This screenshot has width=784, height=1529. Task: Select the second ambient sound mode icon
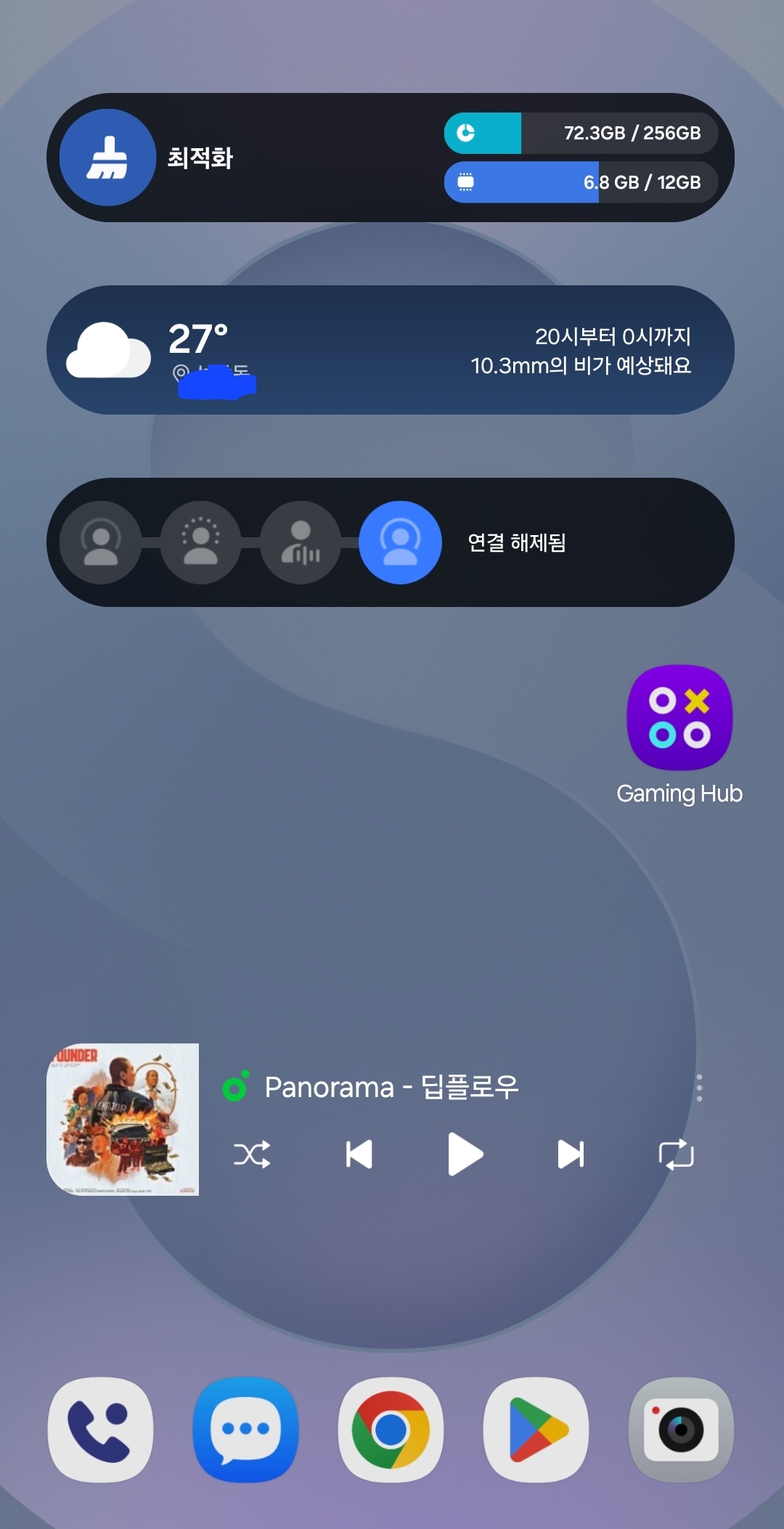(200, 542)
